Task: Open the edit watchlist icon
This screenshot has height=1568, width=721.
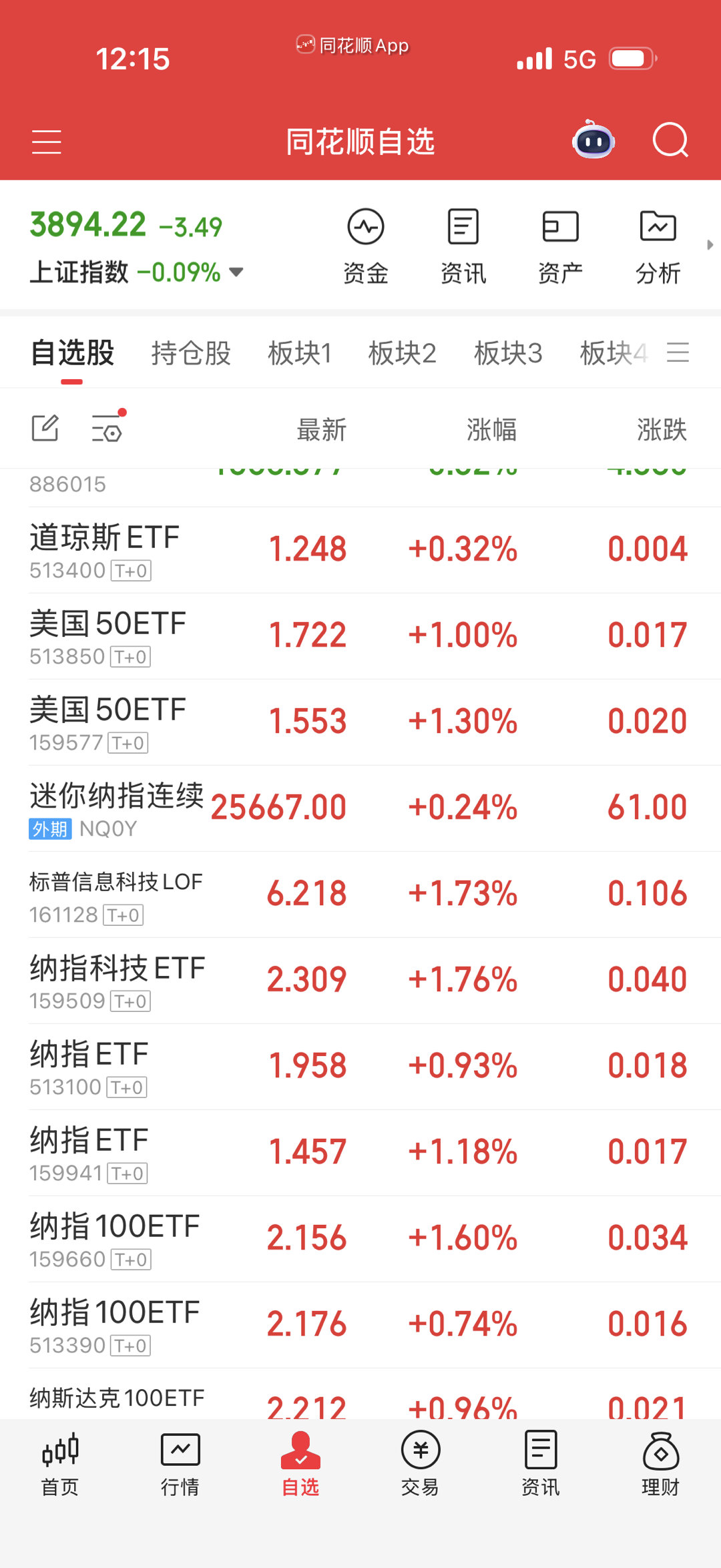Action: point(45,427)
